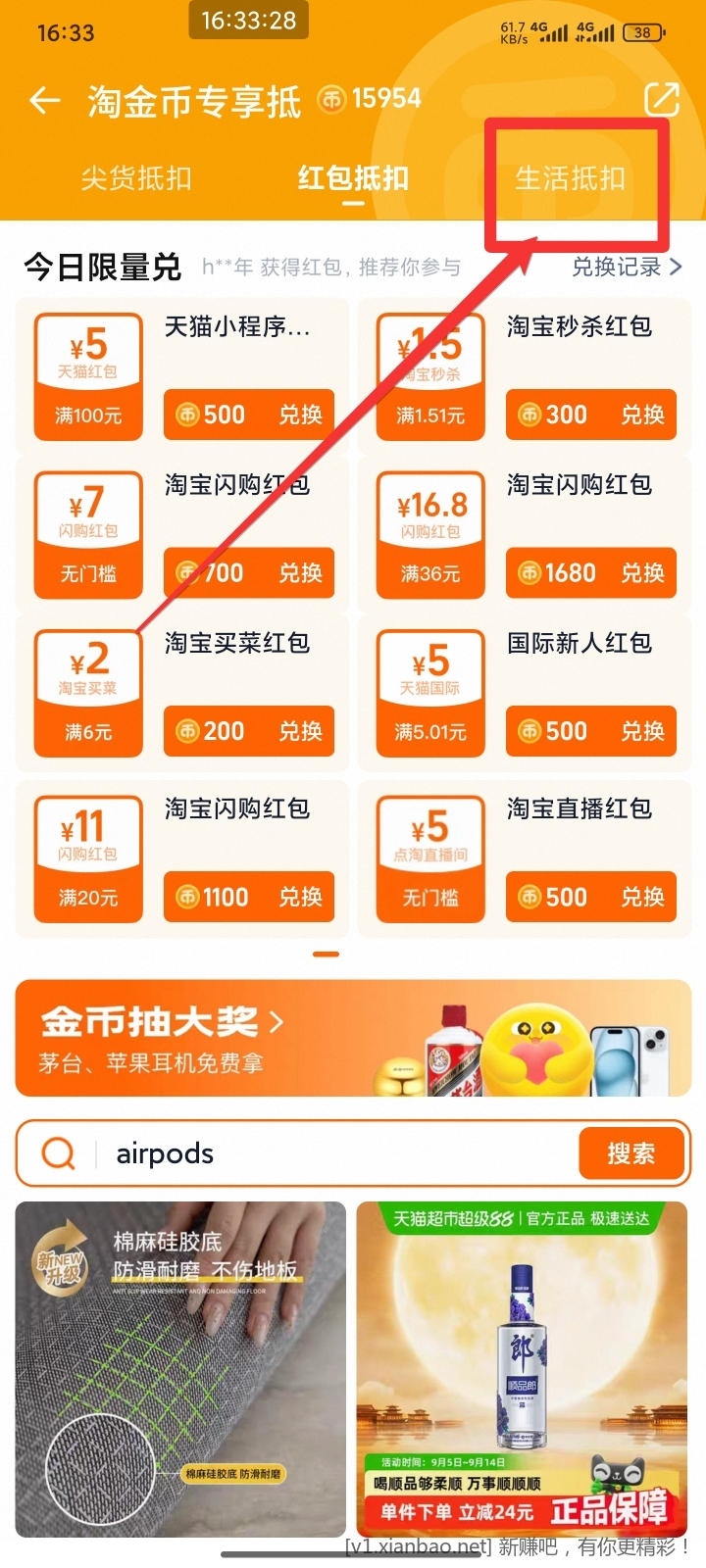Exchange 700 coins for ¥7 闪购红包
The image size is (706, 1568).
pos(249,573)
